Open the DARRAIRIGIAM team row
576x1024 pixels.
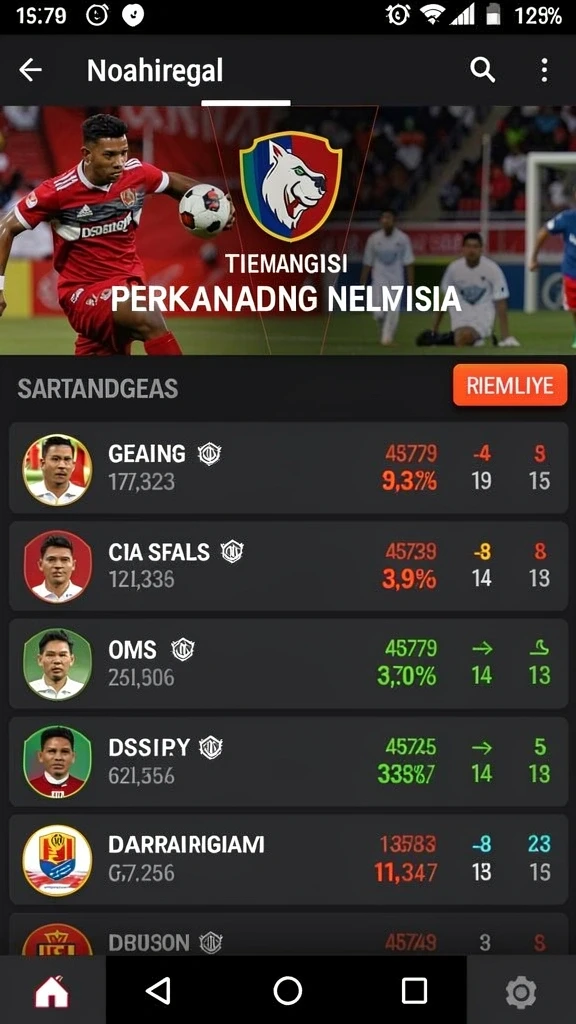click(x=288, y=859)
